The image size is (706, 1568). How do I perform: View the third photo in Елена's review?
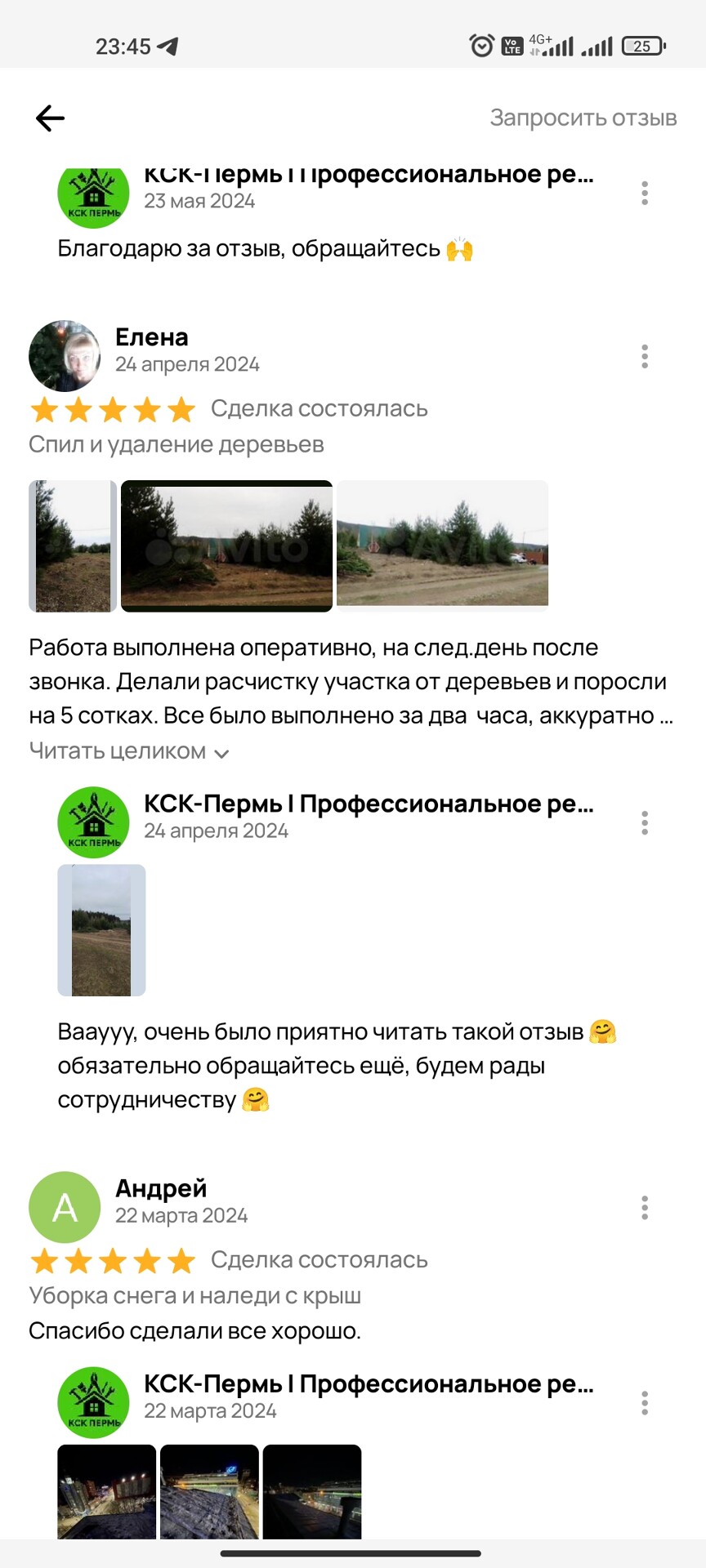tap(442, 546)
